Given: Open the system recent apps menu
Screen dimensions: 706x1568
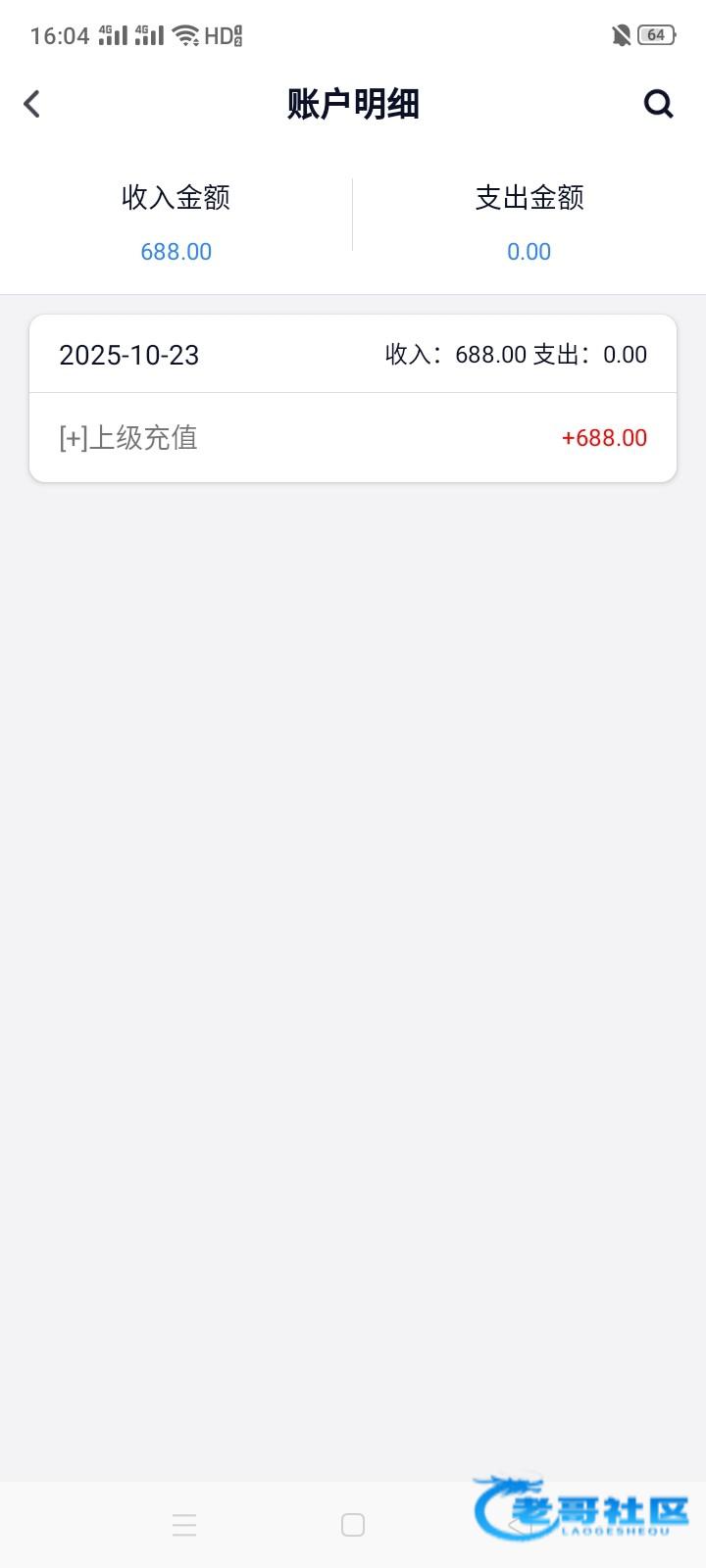Looking at the screenshot, I should (x=184, y=1525).
